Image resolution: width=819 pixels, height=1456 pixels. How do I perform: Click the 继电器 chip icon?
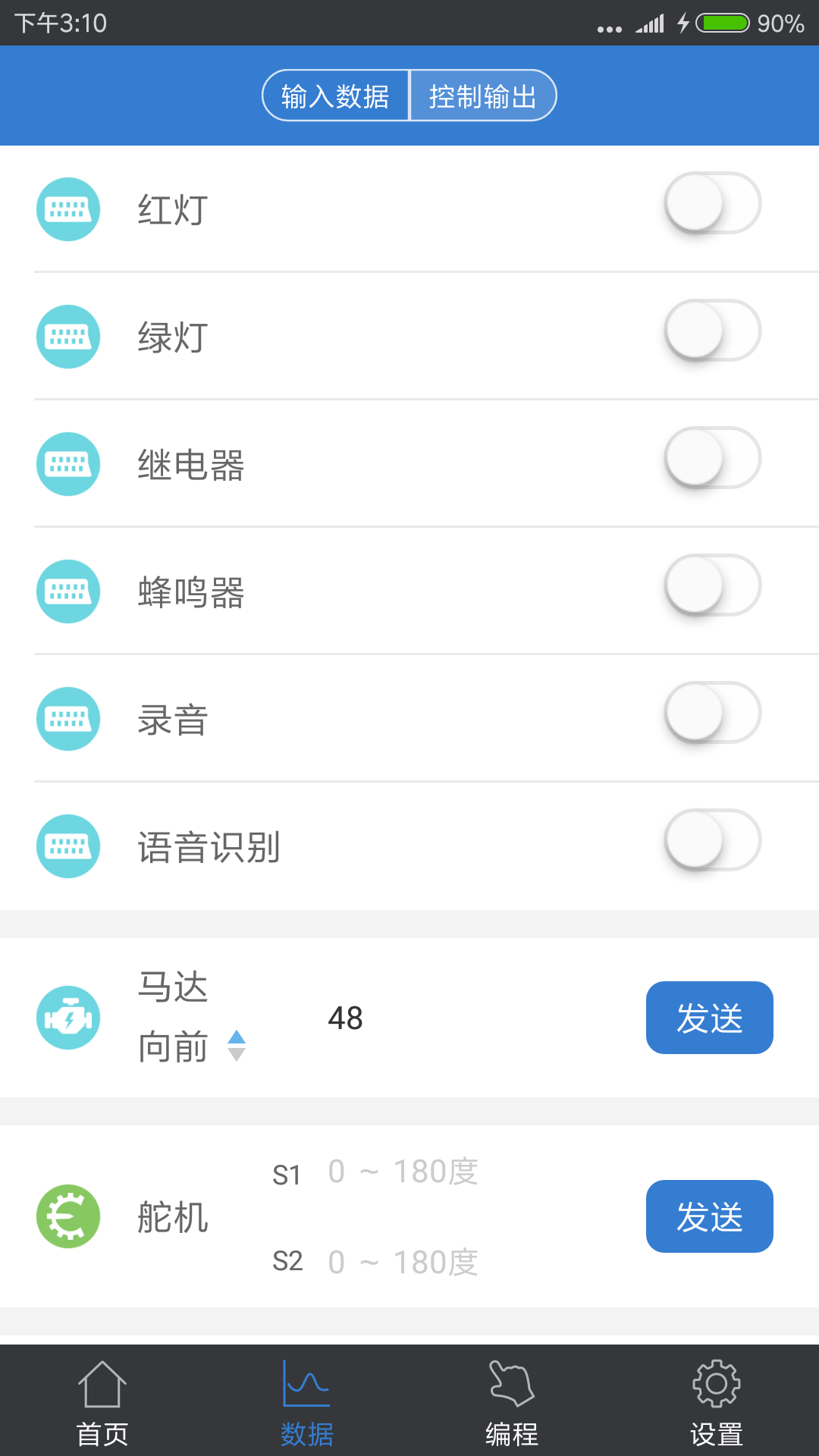pos(68,464)
